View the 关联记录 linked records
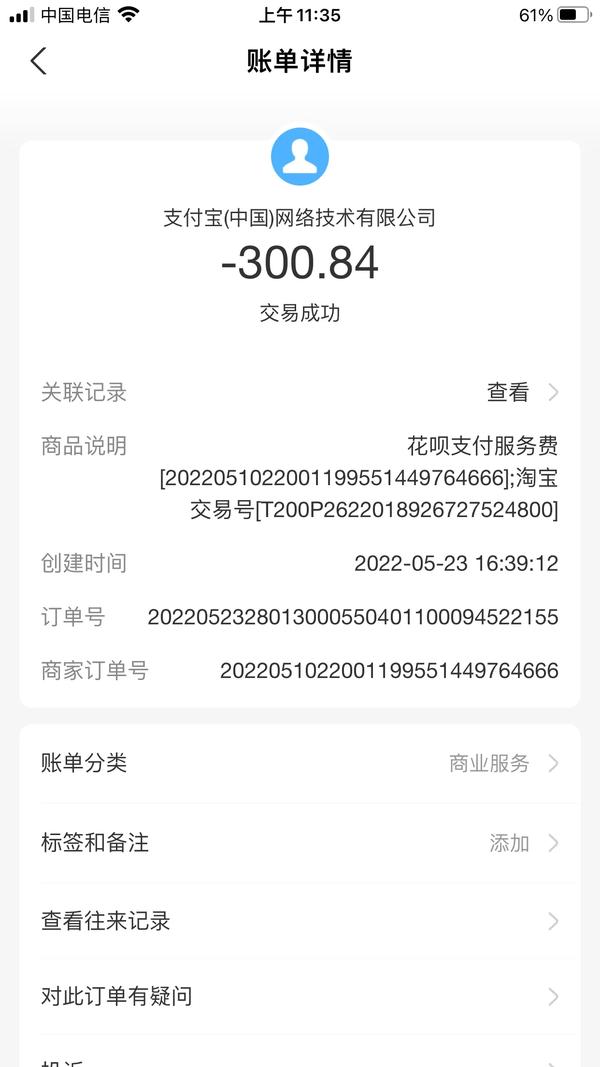Image resolution: width=600 pixels, height=1067 pixels. 299,393
